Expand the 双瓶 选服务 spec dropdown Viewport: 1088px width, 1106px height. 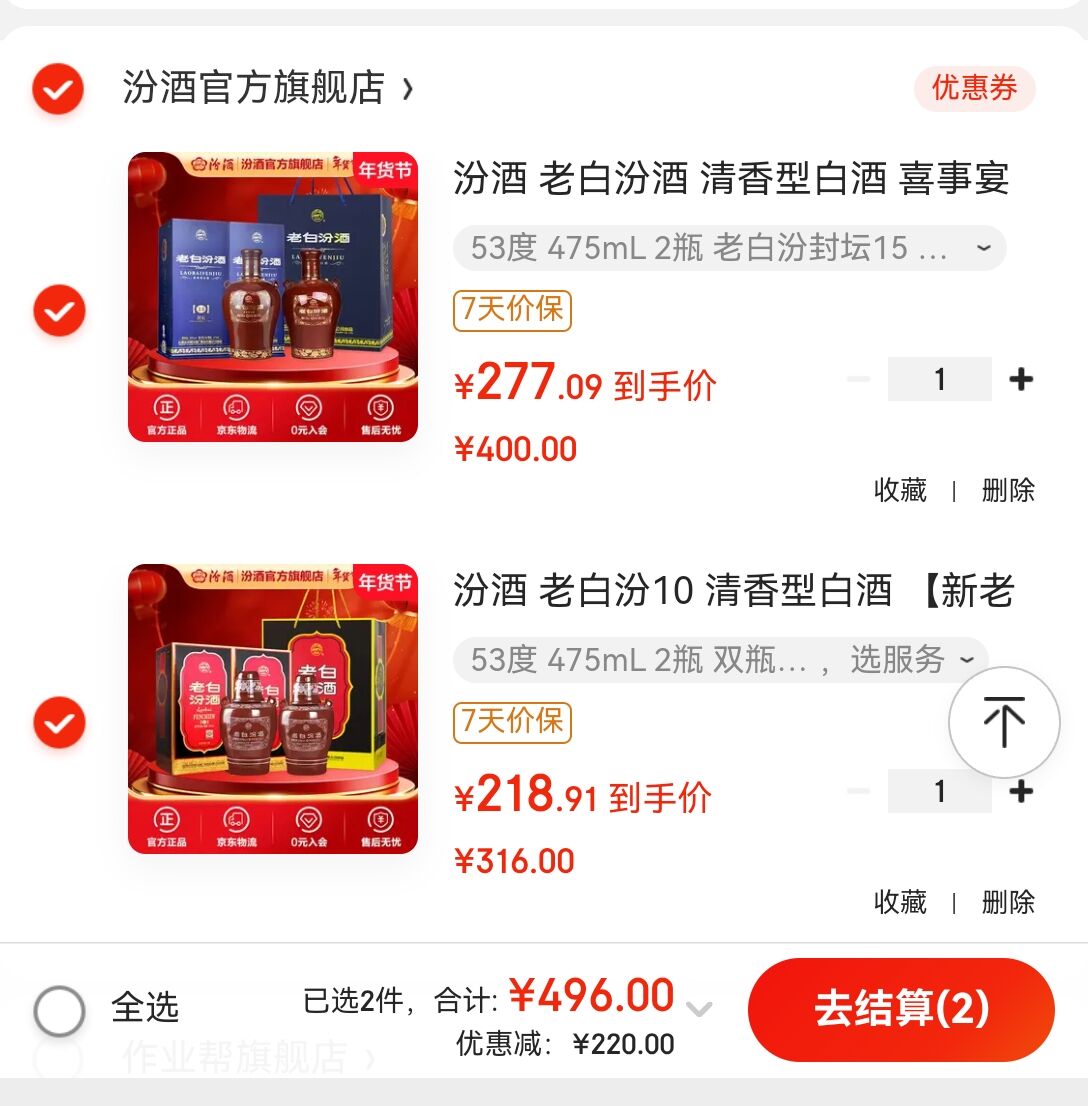coord(720,660)
